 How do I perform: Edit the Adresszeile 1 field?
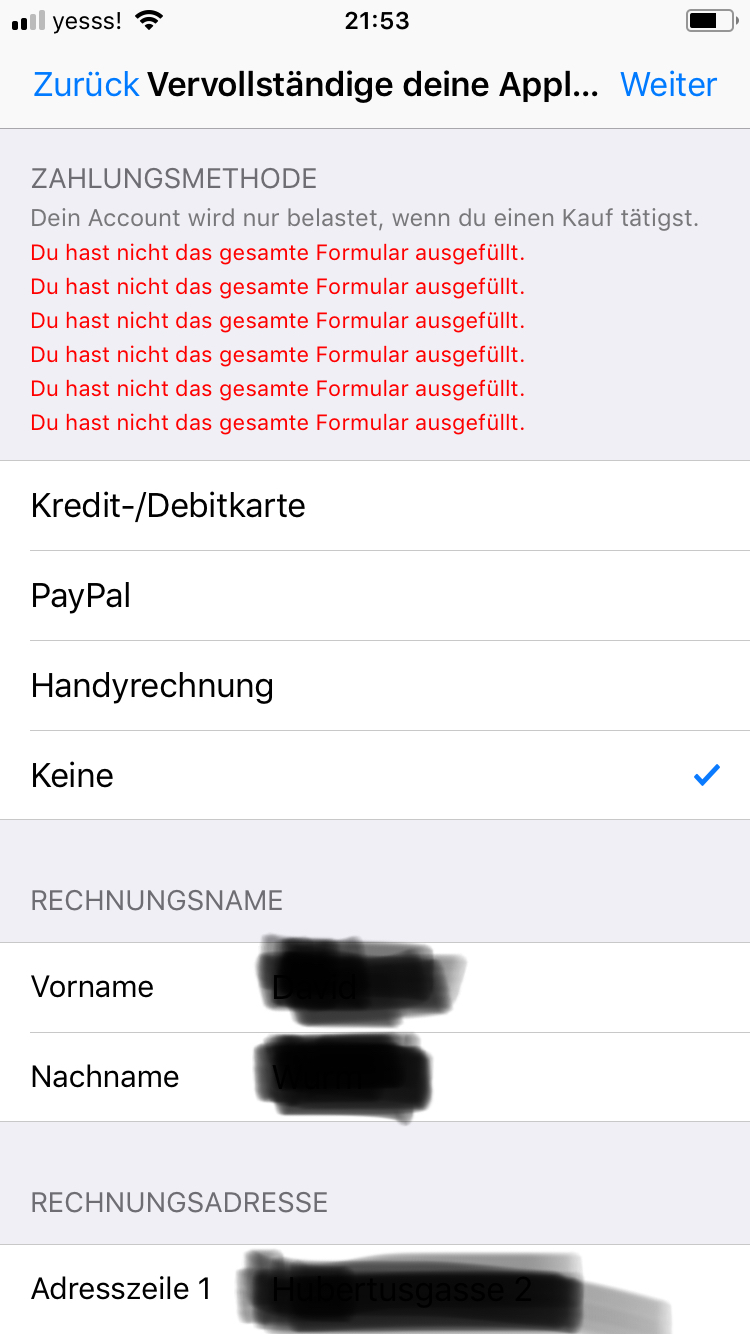(375, 1289)
